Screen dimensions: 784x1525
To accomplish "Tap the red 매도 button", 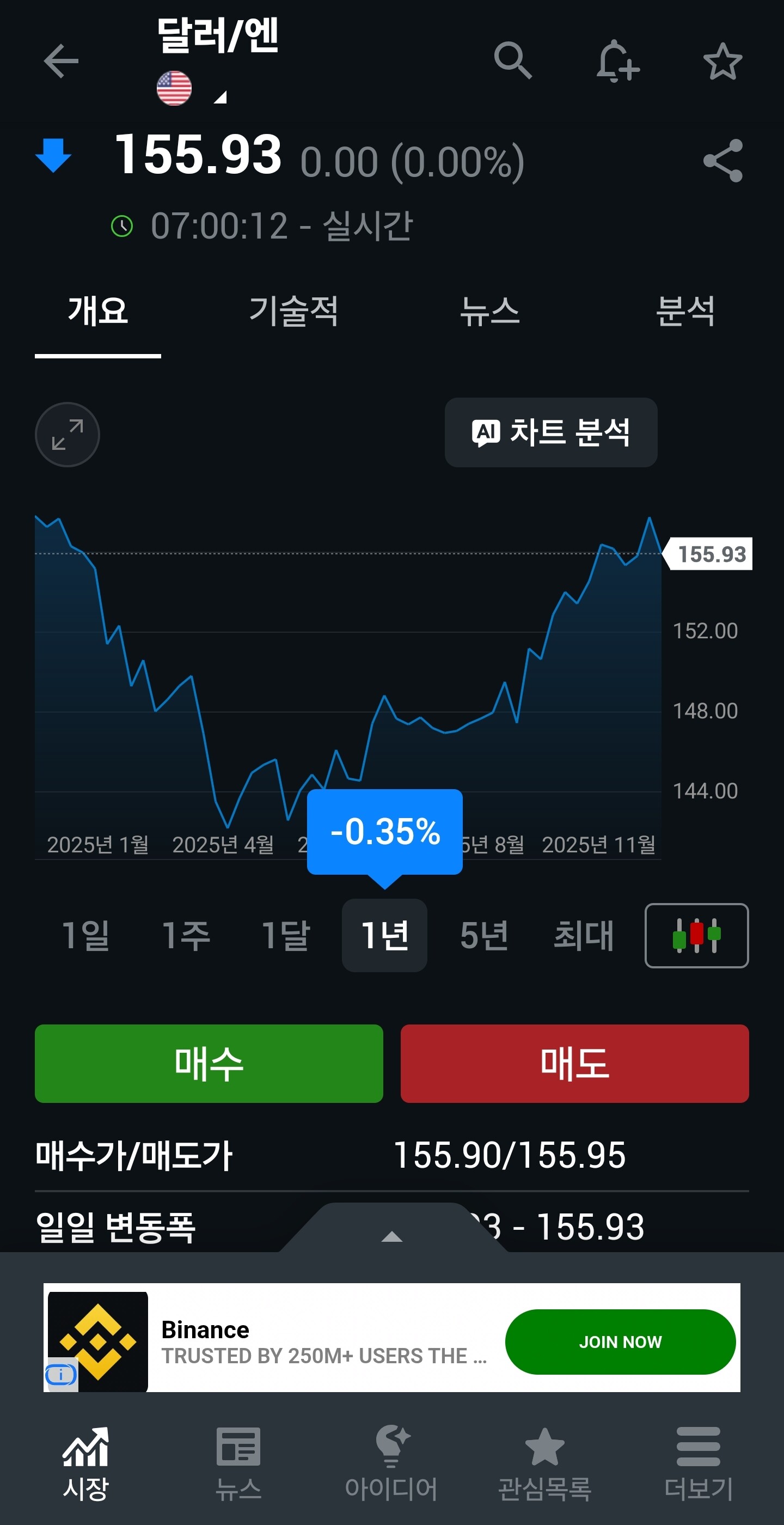I will (x=574, y=1063).
